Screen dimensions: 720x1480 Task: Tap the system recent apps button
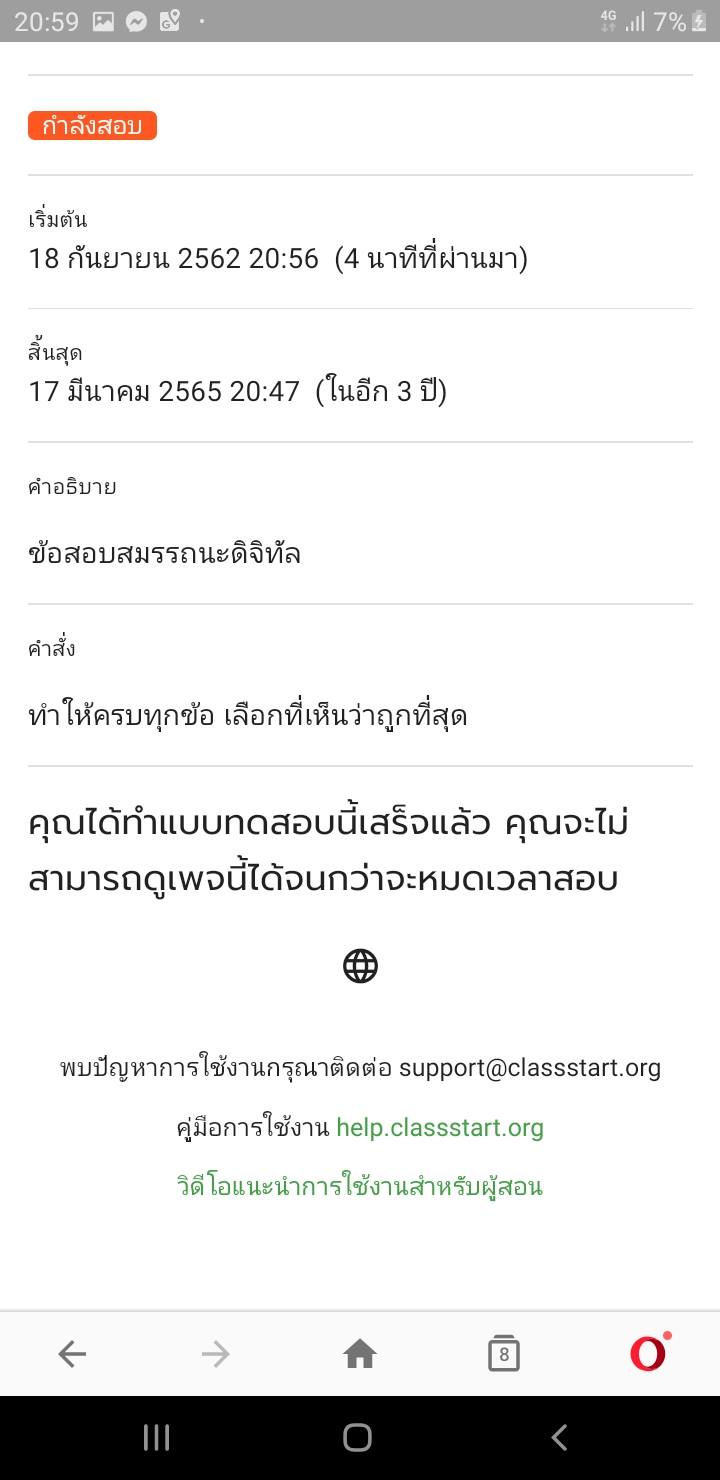click(156, 1438)
